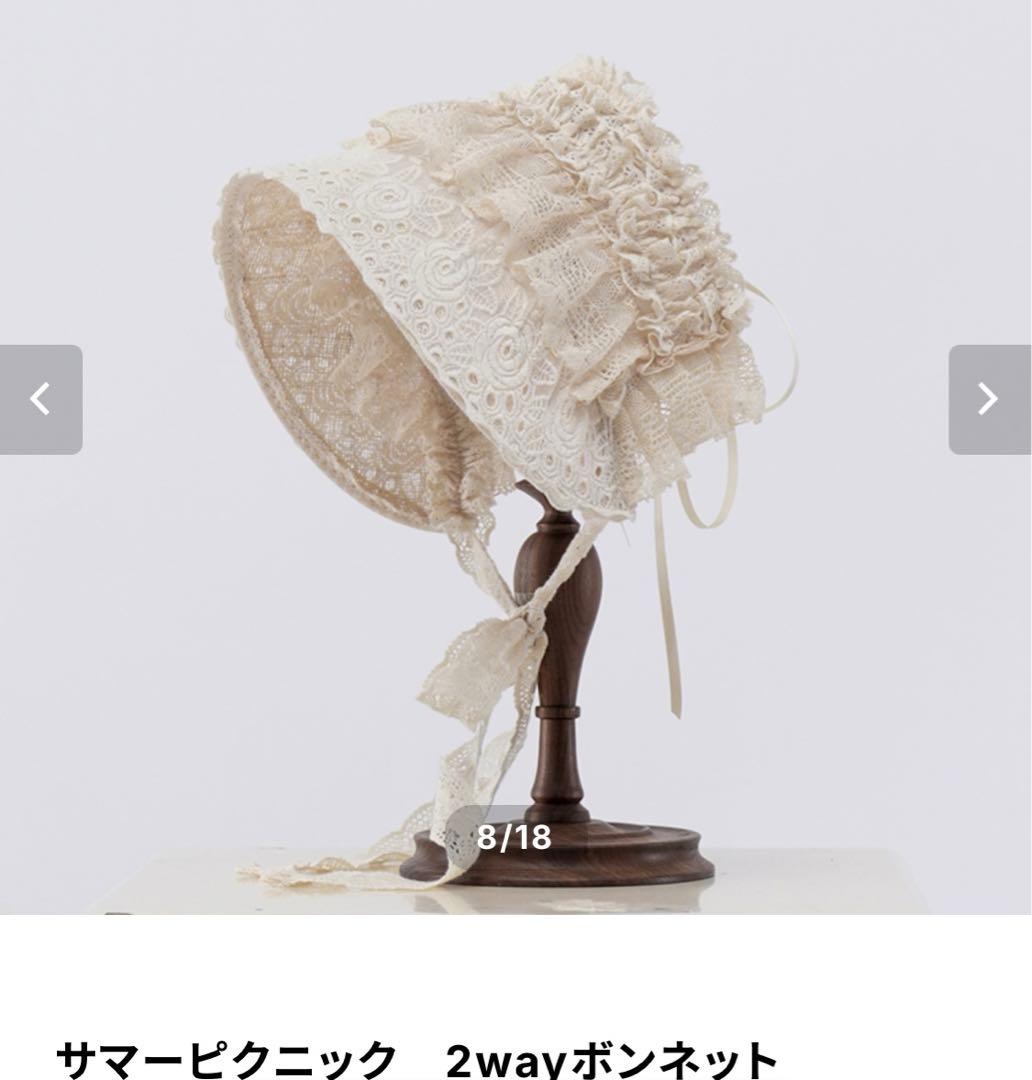Click the left arrow to view previous photo

point(40,397)
